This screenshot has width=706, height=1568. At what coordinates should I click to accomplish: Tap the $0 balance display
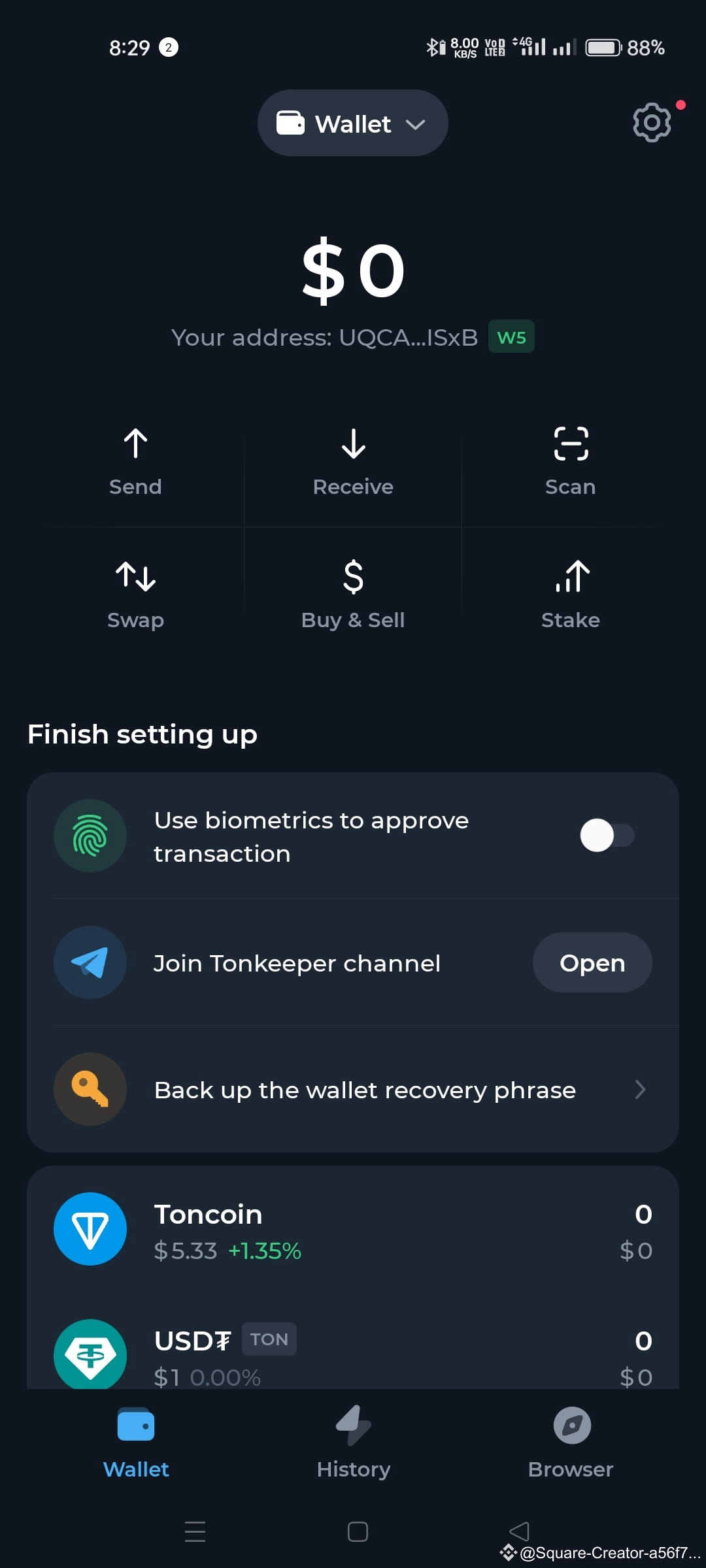pyautogui.click(x=352, y=269)
